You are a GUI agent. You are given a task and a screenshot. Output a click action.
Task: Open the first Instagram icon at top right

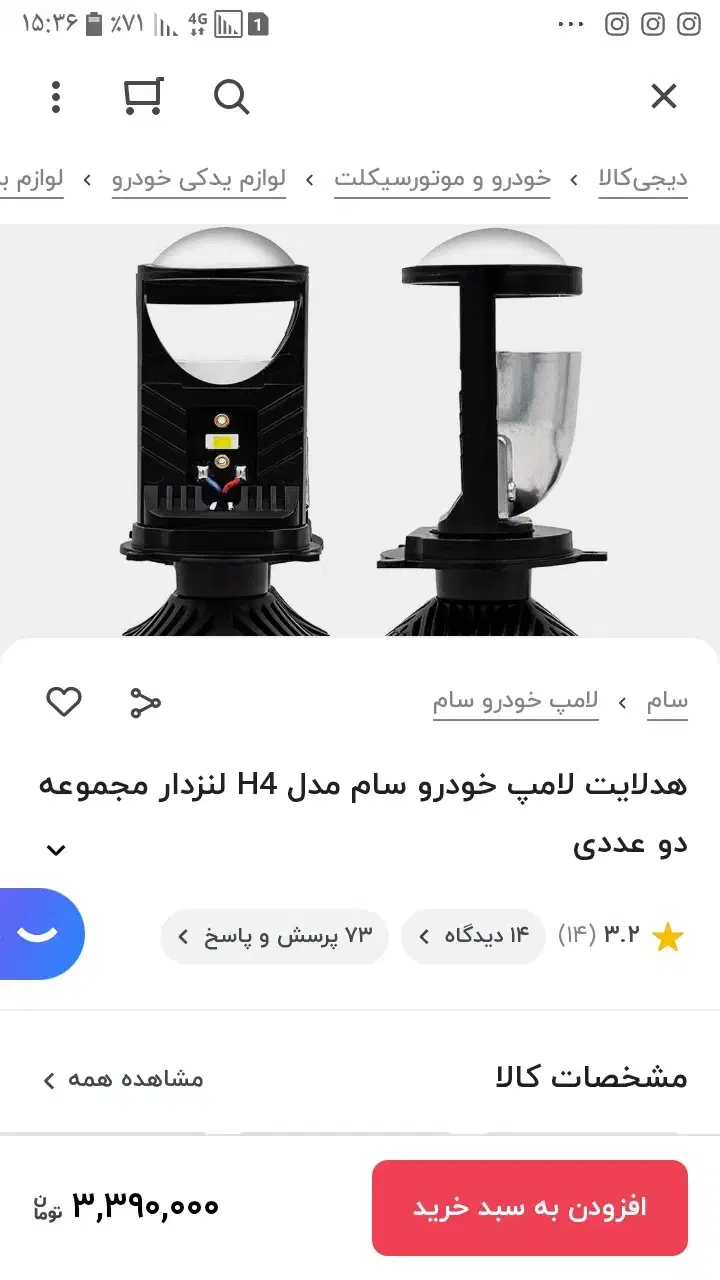point(617,22)
